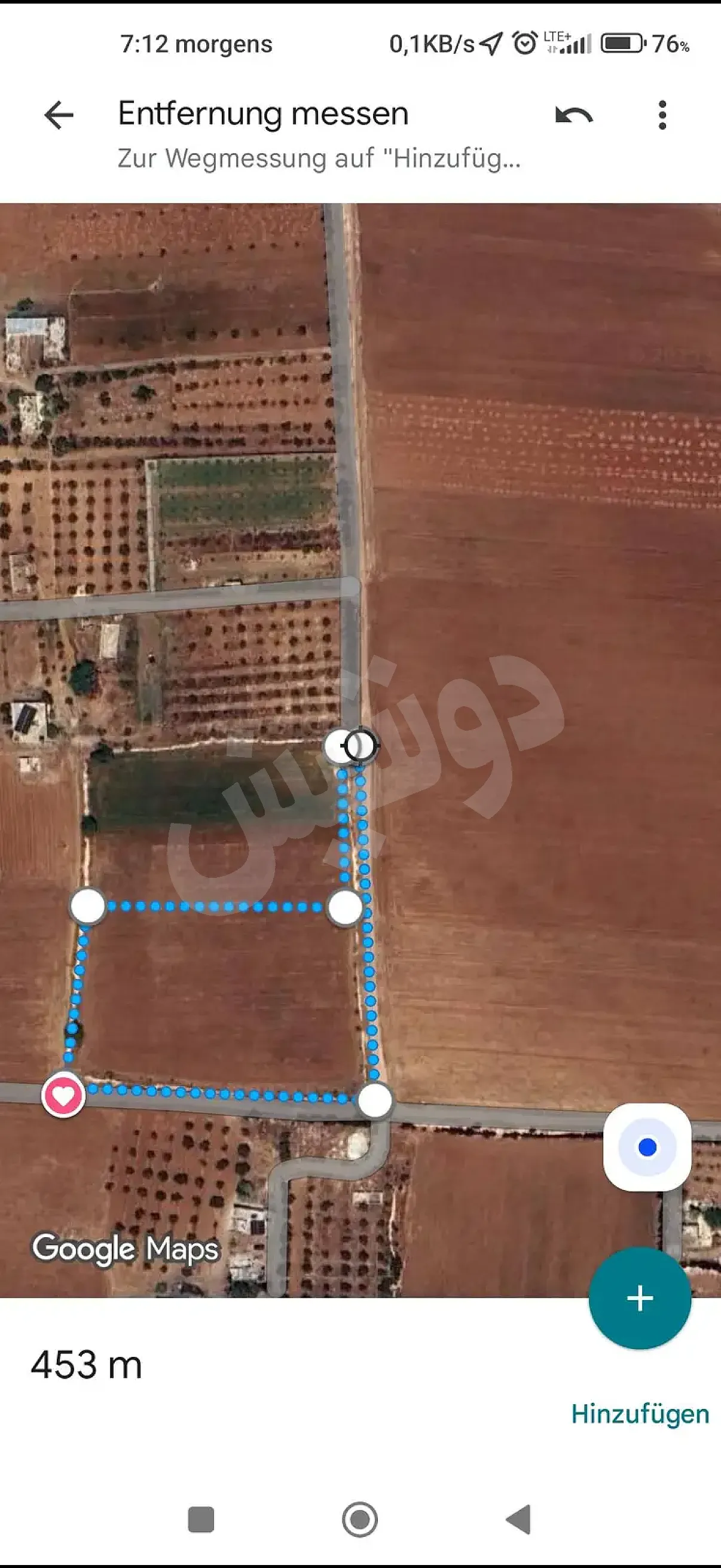Tap the Hinzufügen text link

click(x=640, y=1413)
